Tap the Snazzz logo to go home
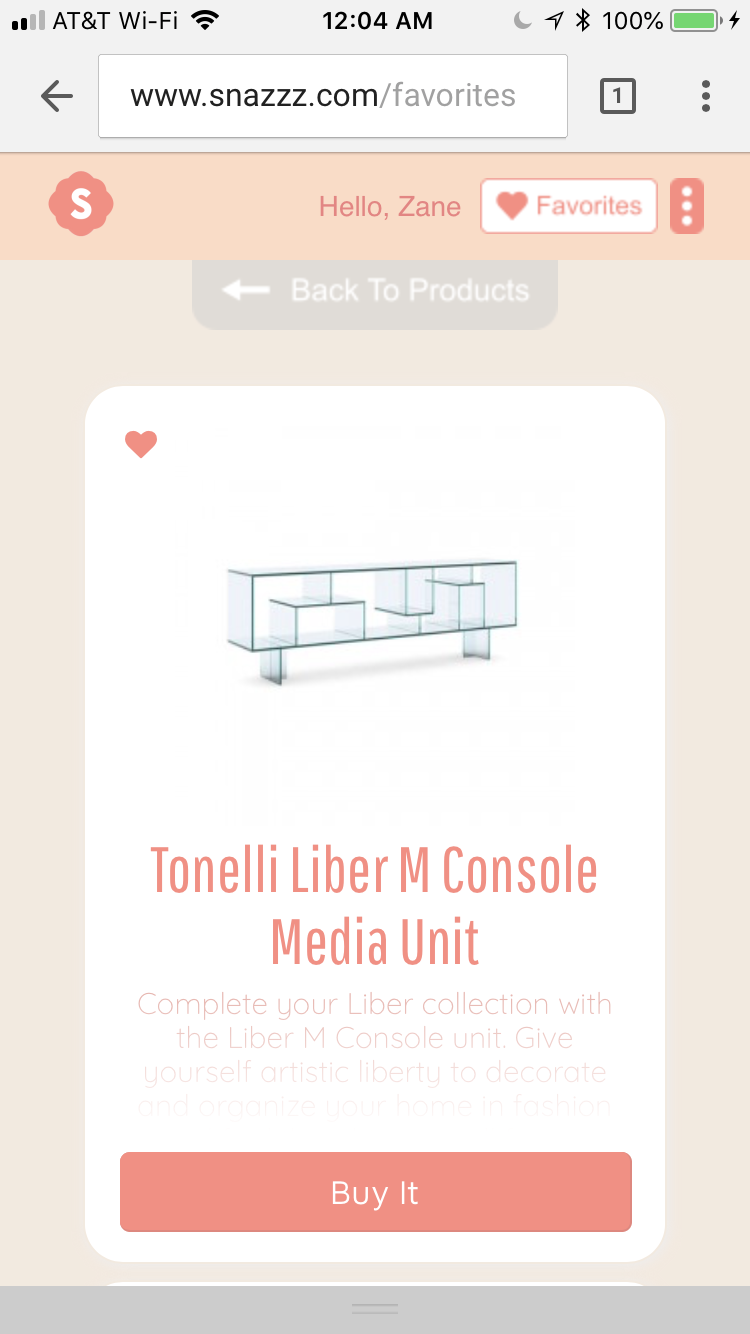The width and height of the screenshot is (750, 1334). click(80, 205)
